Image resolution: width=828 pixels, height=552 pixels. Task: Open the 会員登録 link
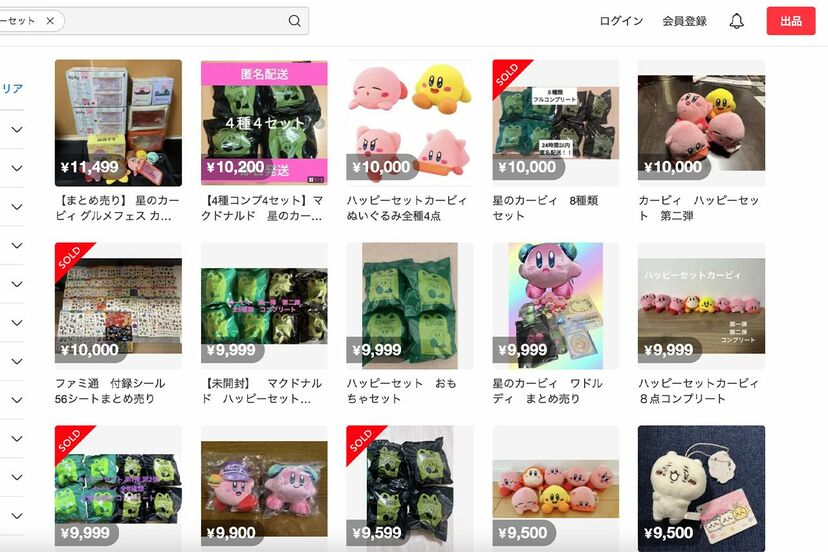click(x=684, y=21)
